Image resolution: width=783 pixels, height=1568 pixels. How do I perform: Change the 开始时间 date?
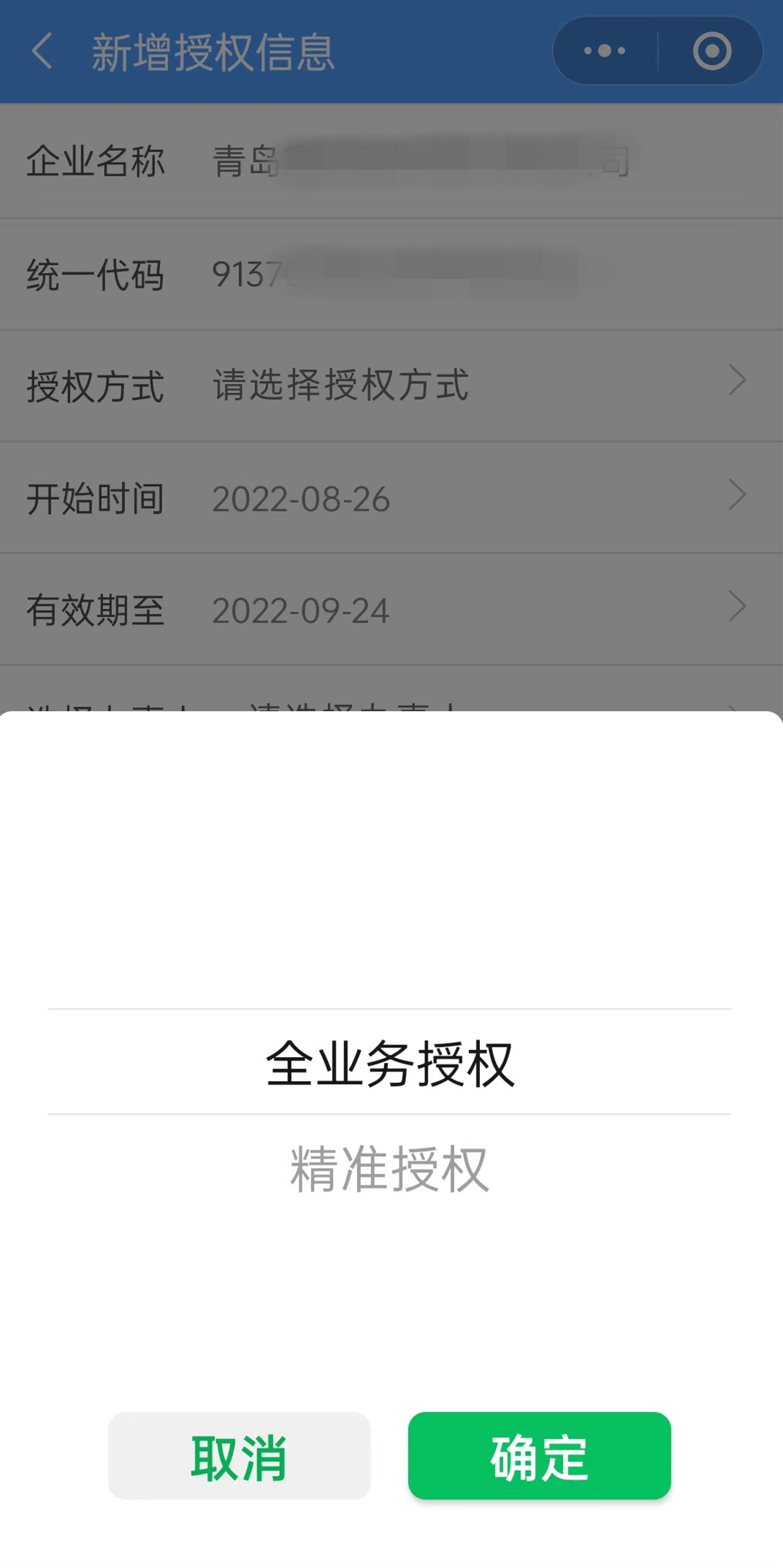coord(391,499)
